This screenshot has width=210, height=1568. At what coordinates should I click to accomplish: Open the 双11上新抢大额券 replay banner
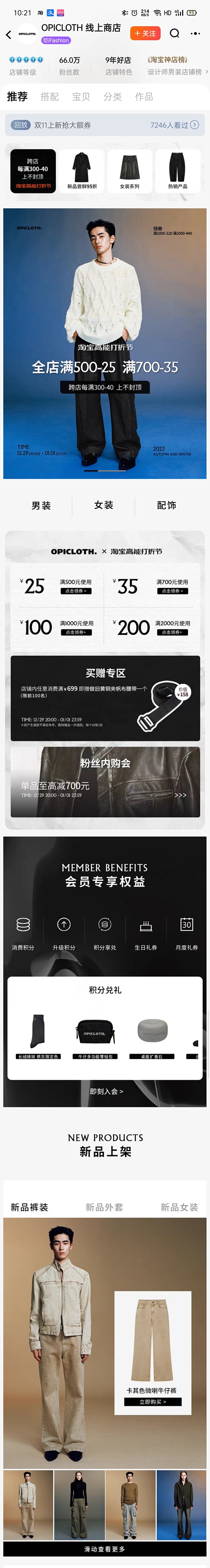pyautogui.click(x=105, y=125)
